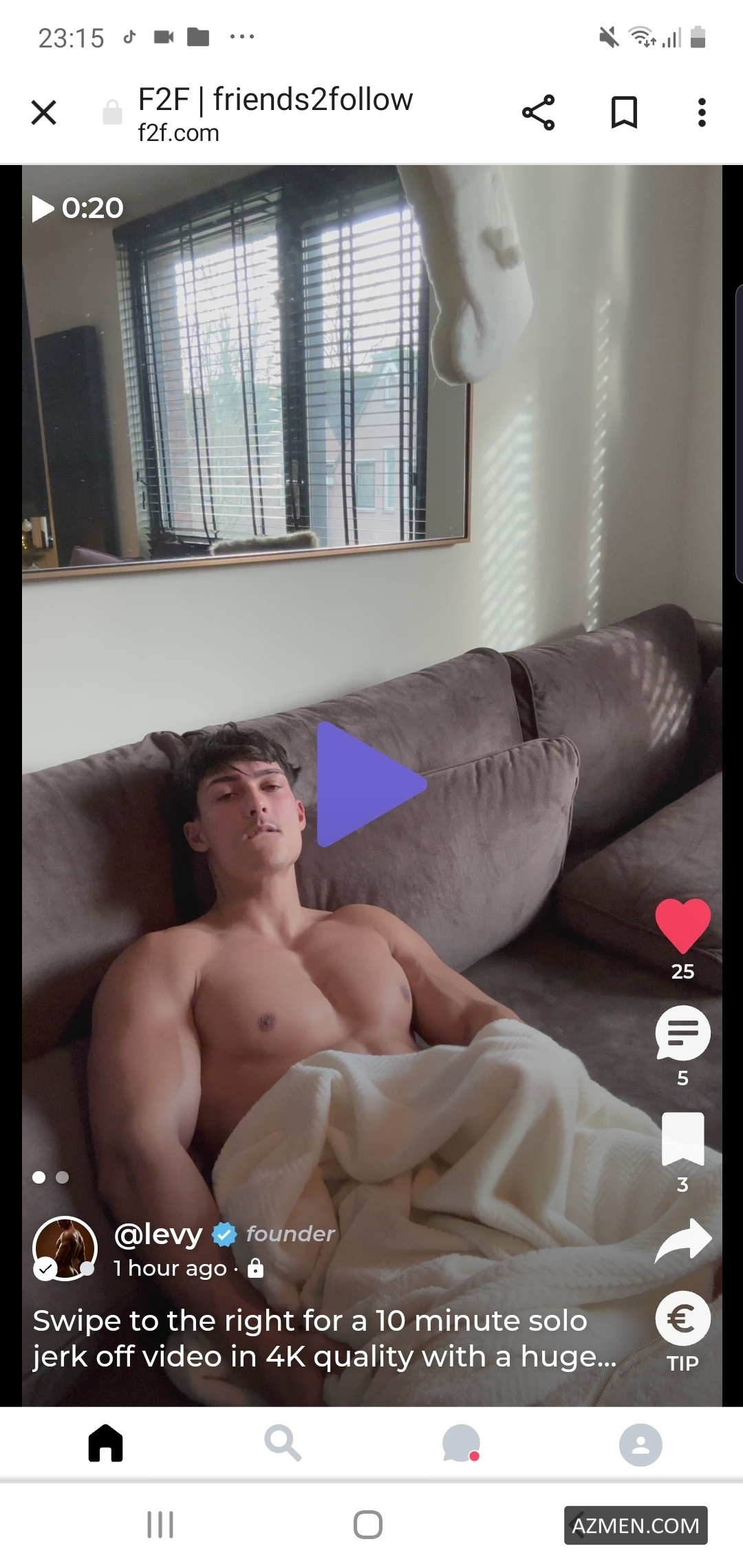Screen dimensions: 743x1568
Task: Show recent apps from the navigation bar
Action: [160, 1525]
